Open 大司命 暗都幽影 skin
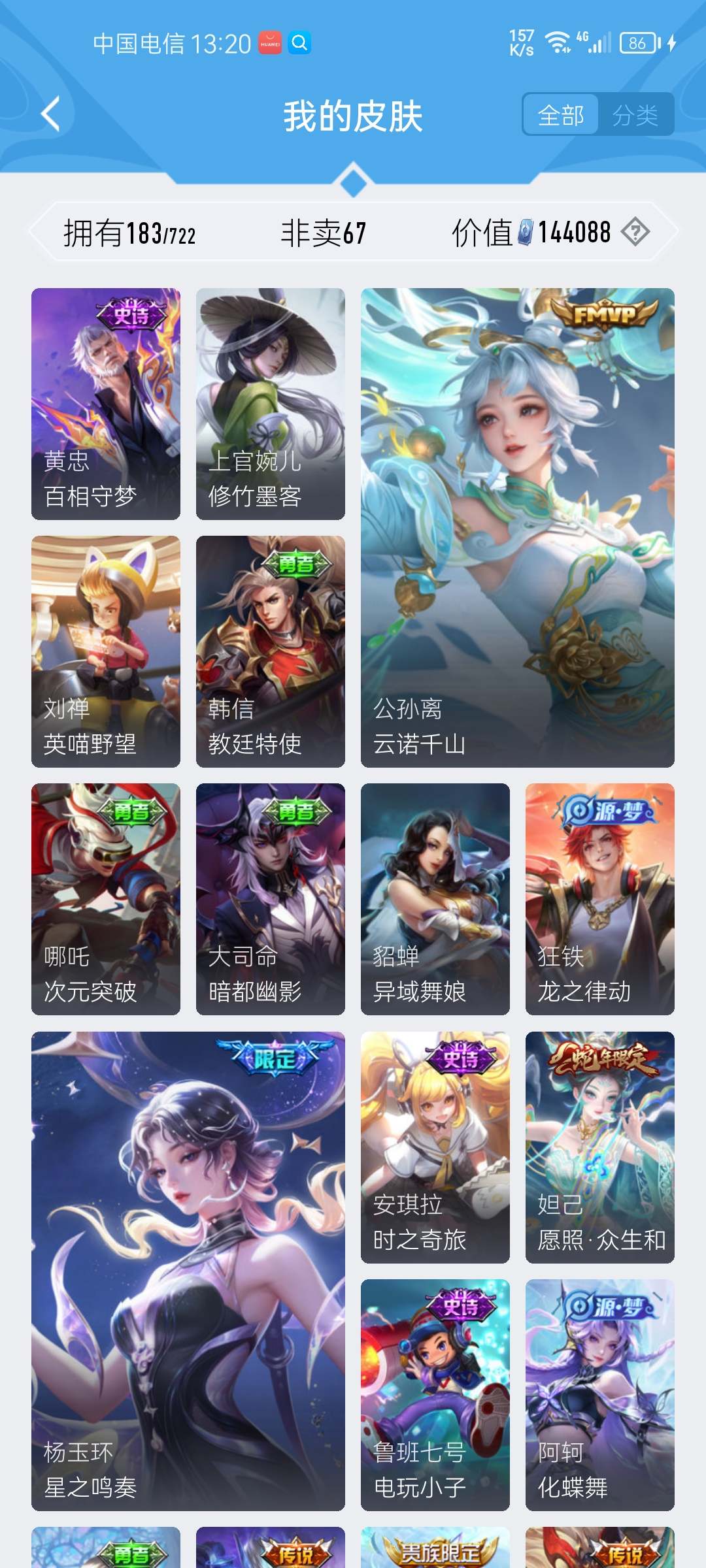 pyautogui.click(x=271, y=899)
